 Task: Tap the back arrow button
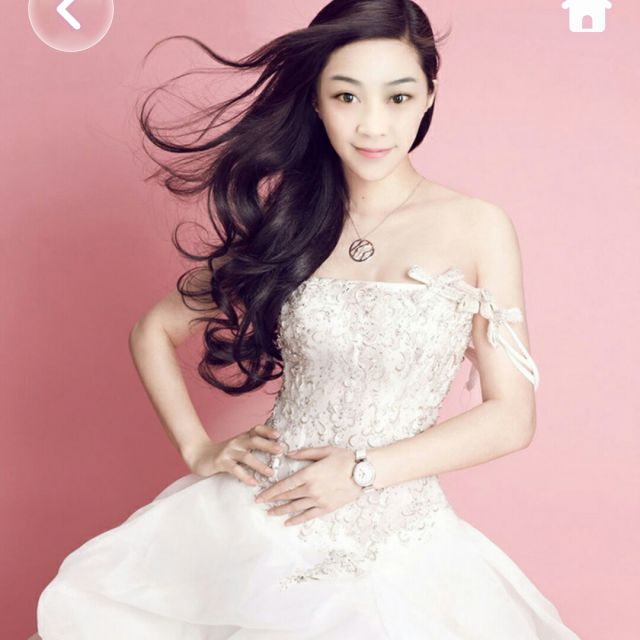[69, 14]
